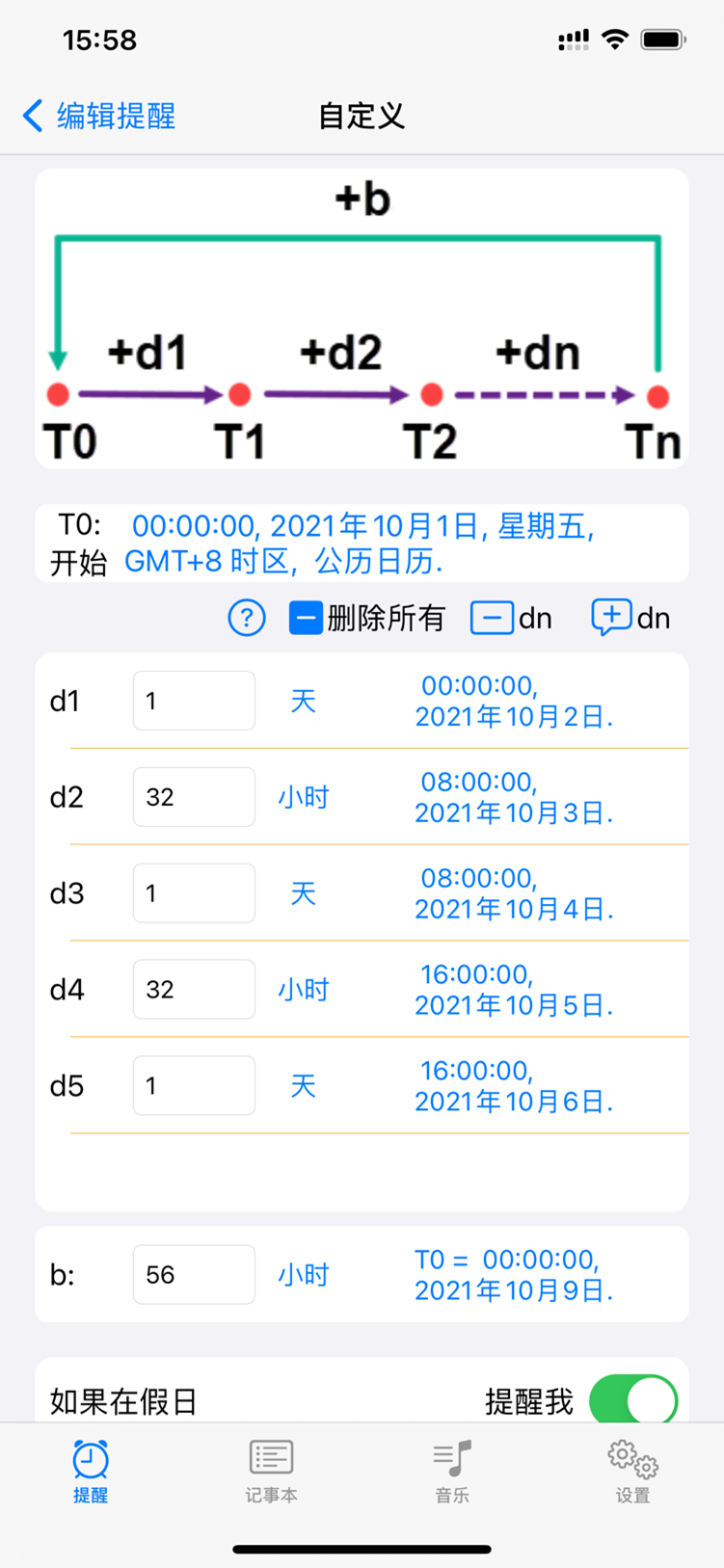Switch to the 音乐 tab
Screen dimensions: 724x1568
(x=452, y=1472)
